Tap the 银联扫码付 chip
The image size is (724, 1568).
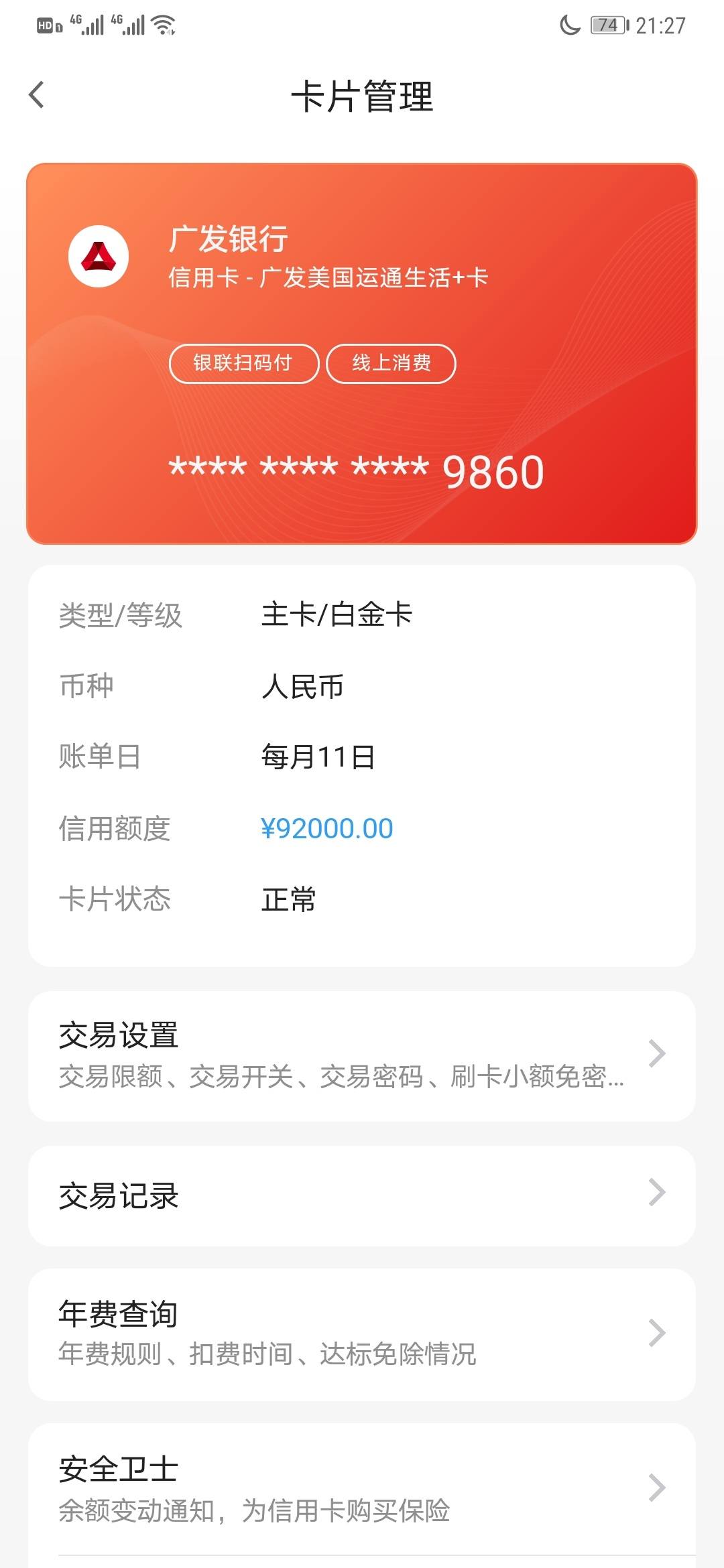coord(243,363)
